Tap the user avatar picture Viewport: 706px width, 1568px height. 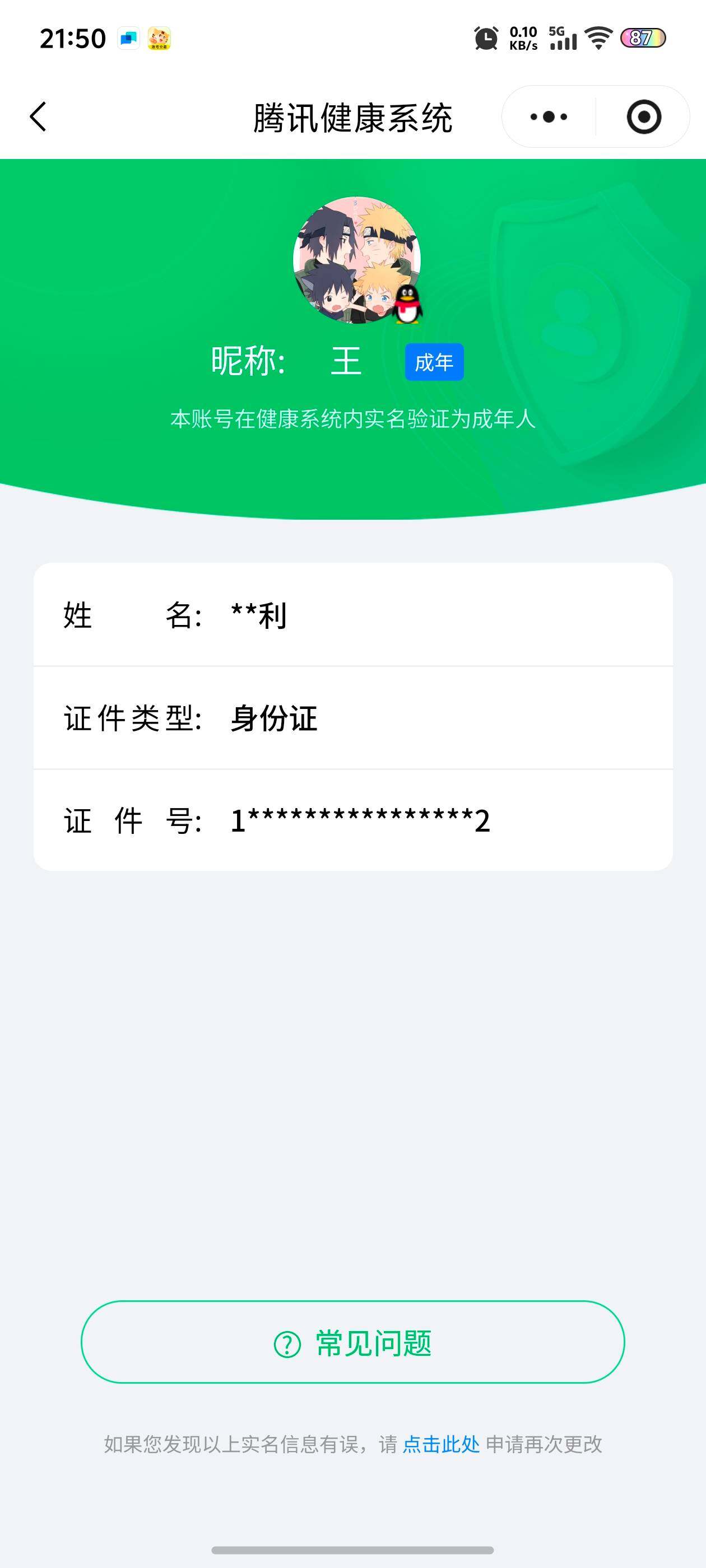click(357, 259)
